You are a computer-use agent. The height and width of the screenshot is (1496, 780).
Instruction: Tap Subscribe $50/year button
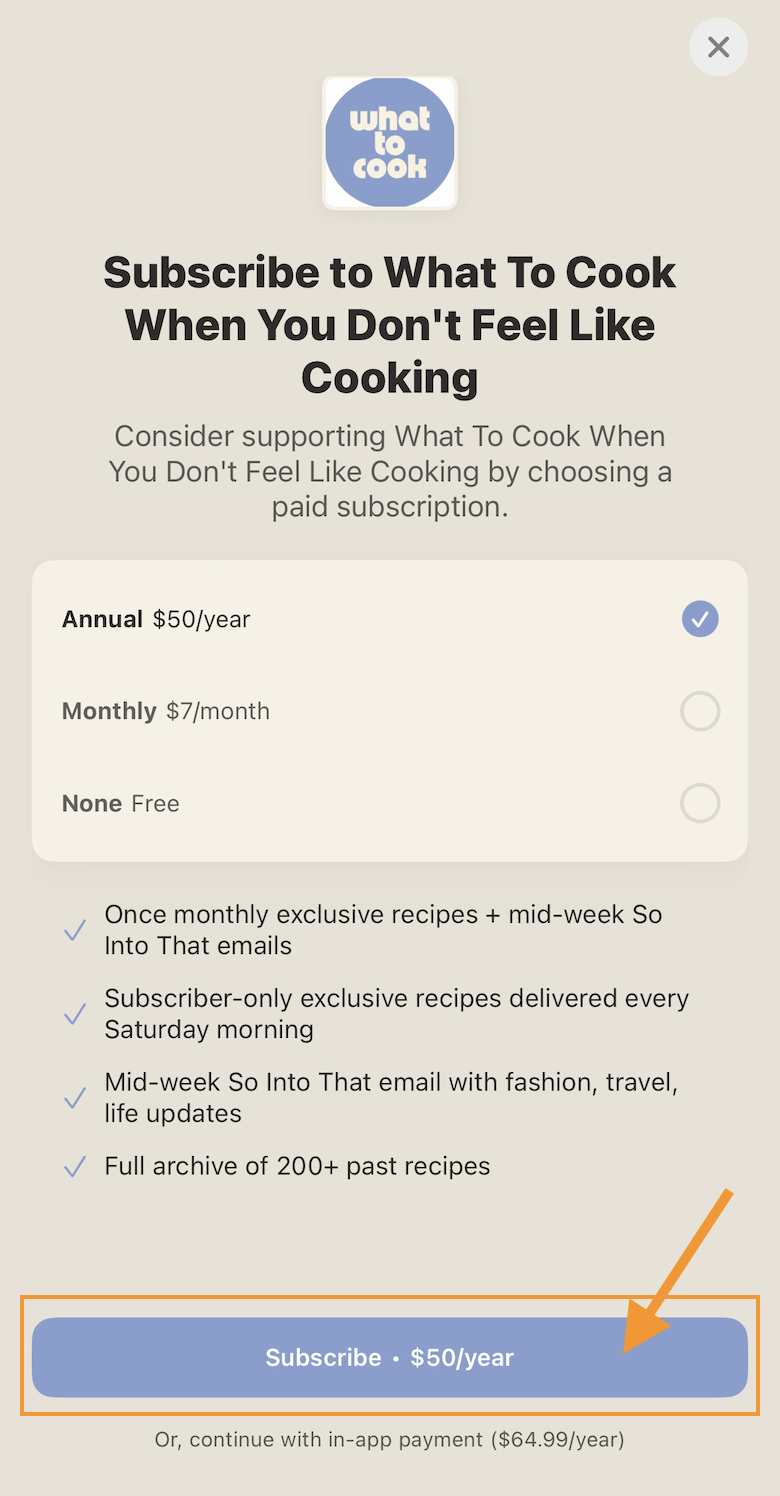pyautogui.click(x=389, y=1357)
